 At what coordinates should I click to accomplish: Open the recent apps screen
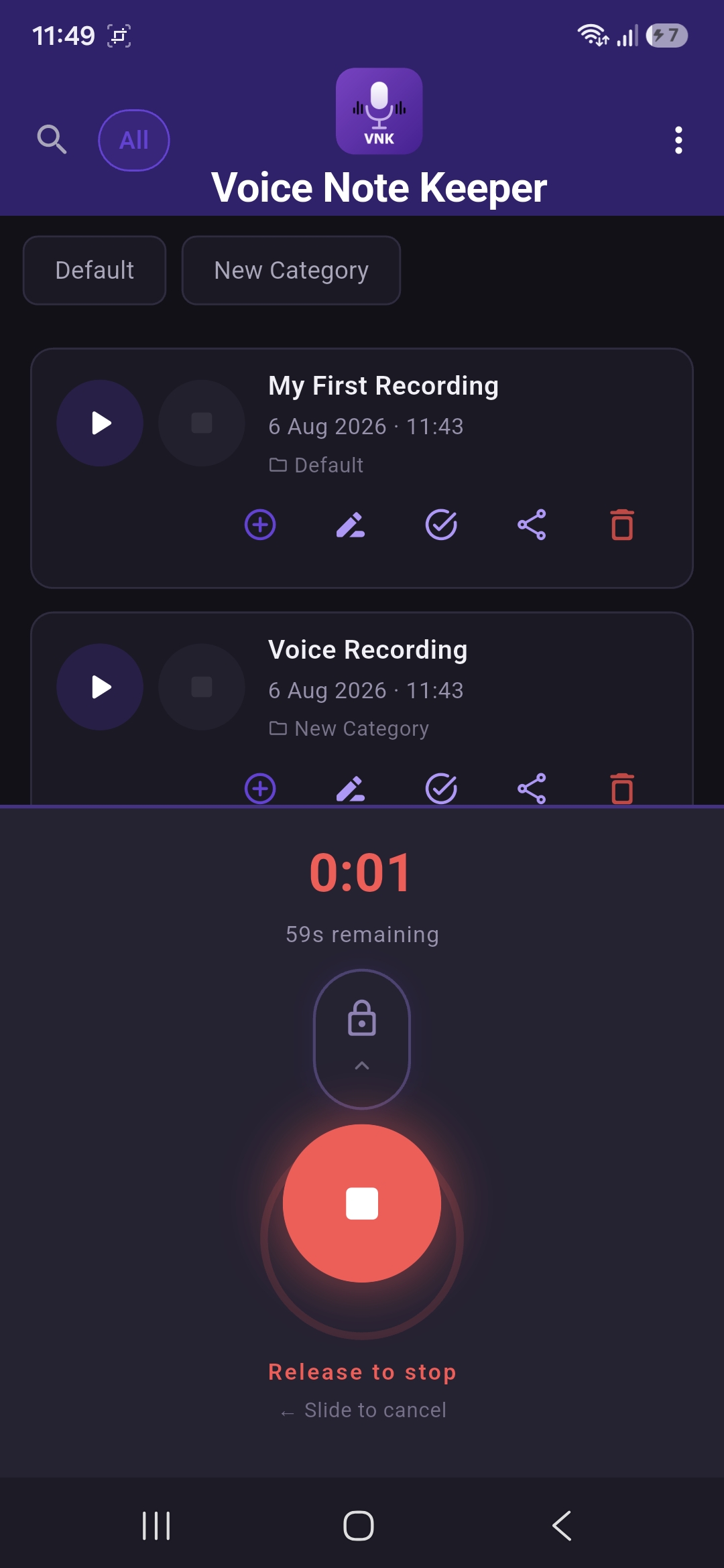coord(156,1526)
